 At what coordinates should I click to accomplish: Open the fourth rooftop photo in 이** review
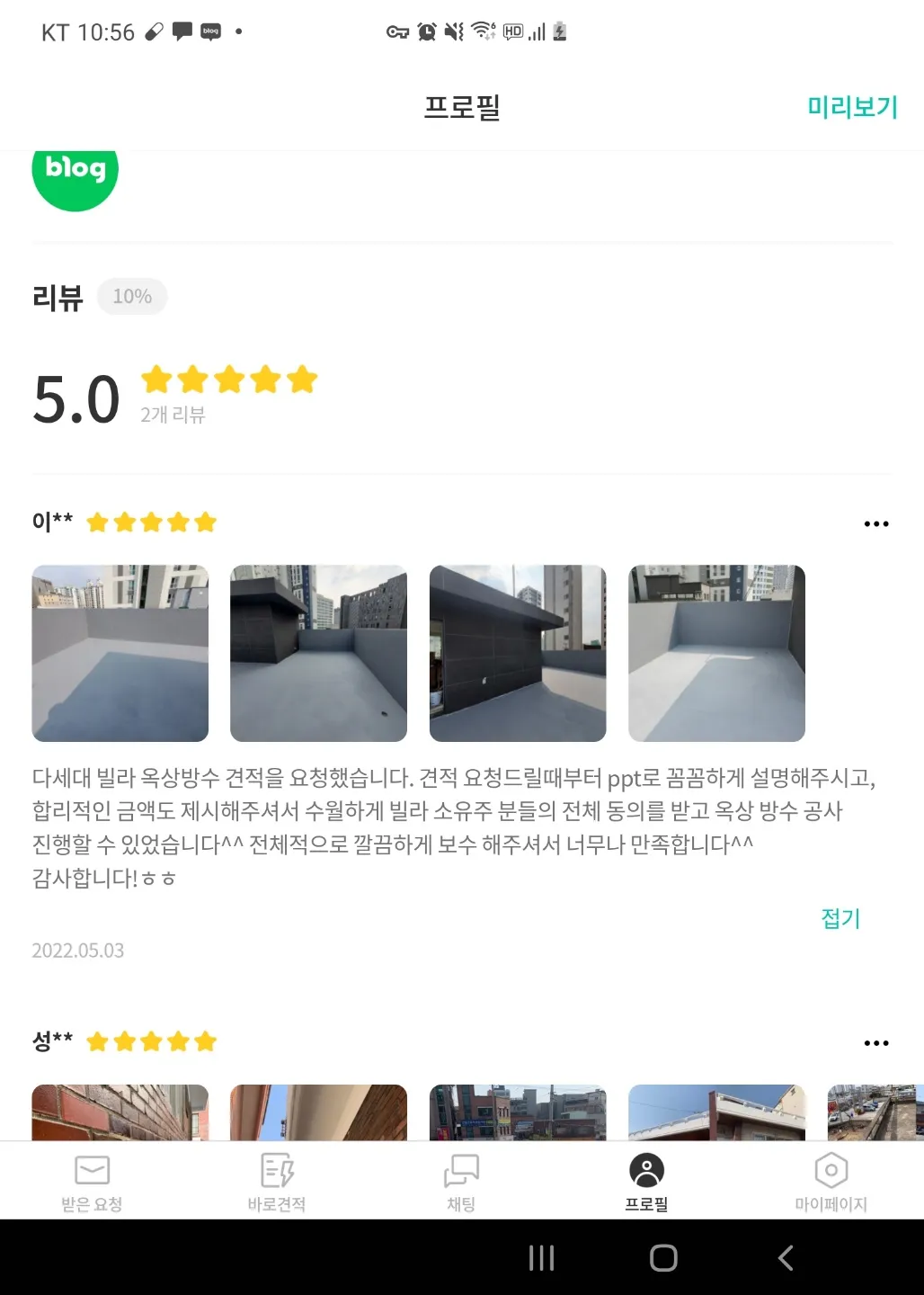715,653
